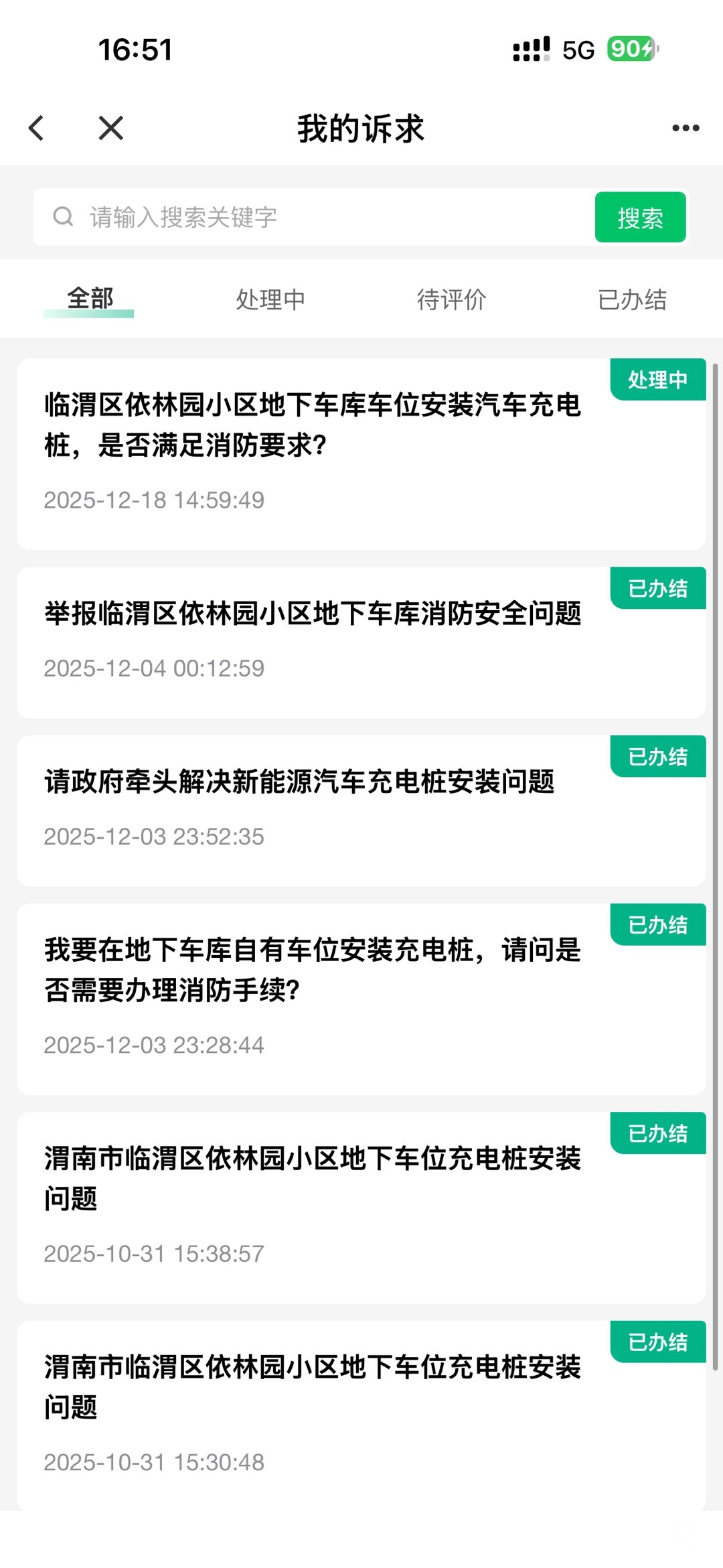
Task: Switch to the 待评价 tab
Action: [452, 299]
